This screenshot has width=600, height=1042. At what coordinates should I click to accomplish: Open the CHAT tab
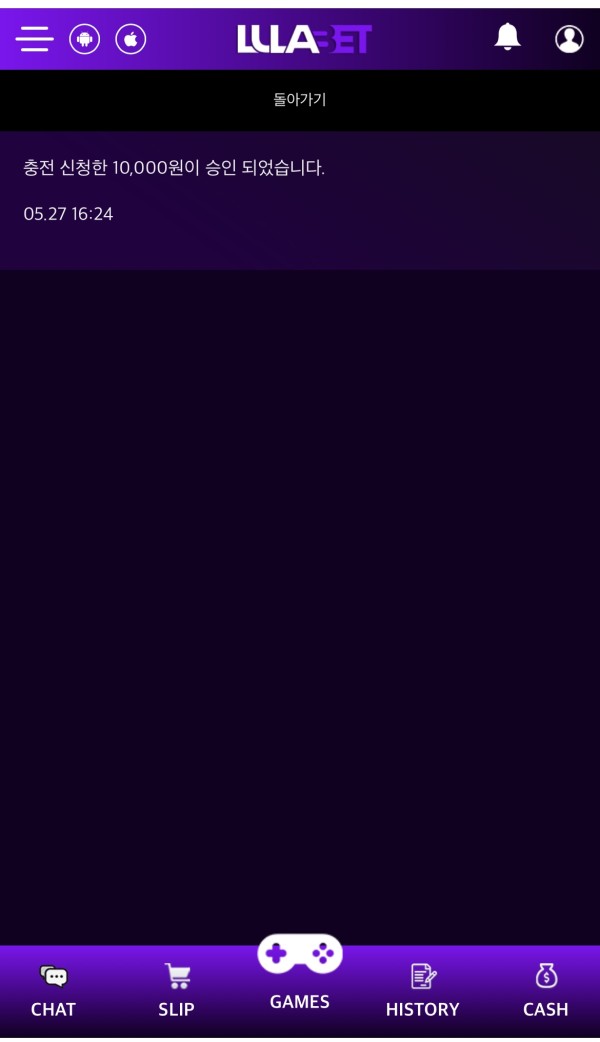click(53, 991)
